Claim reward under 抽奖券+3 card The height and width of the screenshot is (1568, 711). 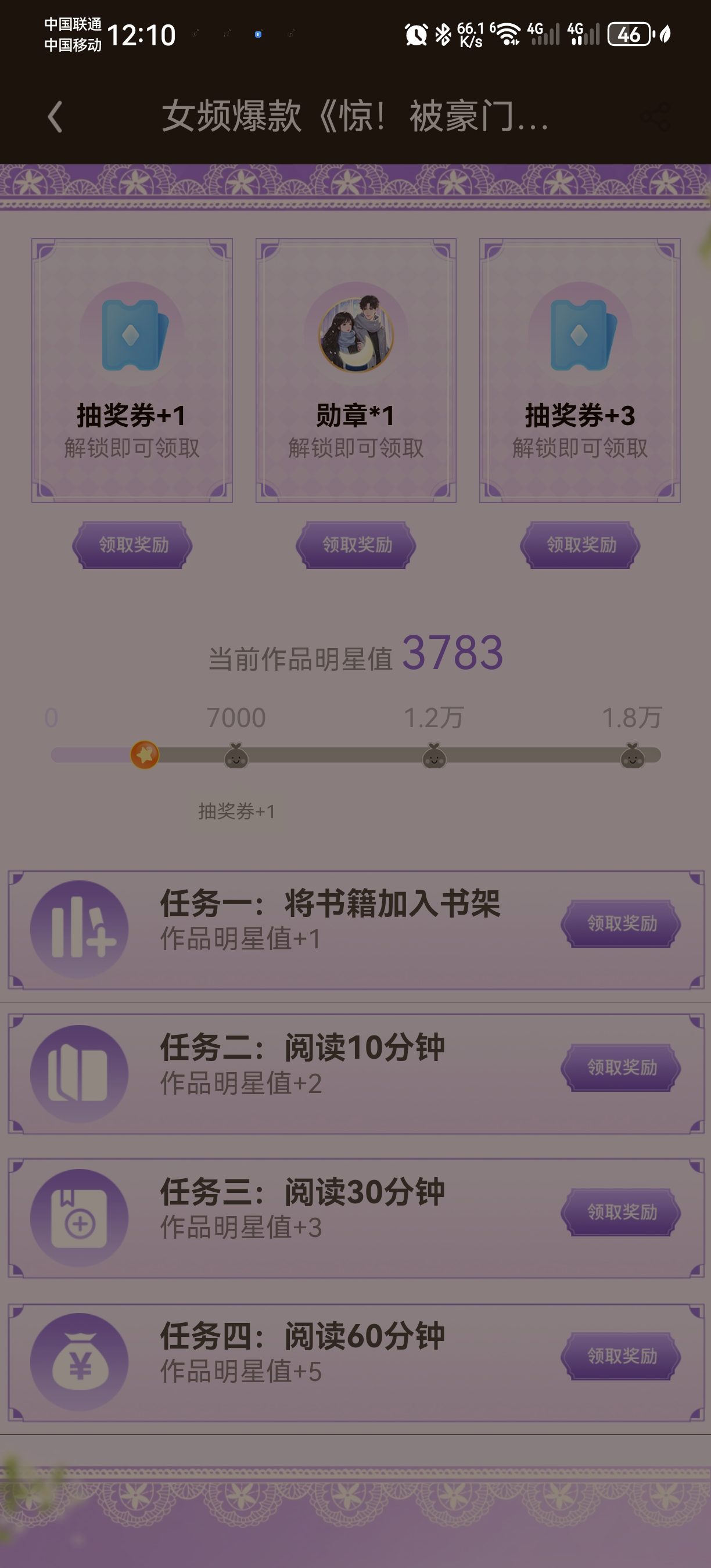pyautogui.click(x=580, y=545)
